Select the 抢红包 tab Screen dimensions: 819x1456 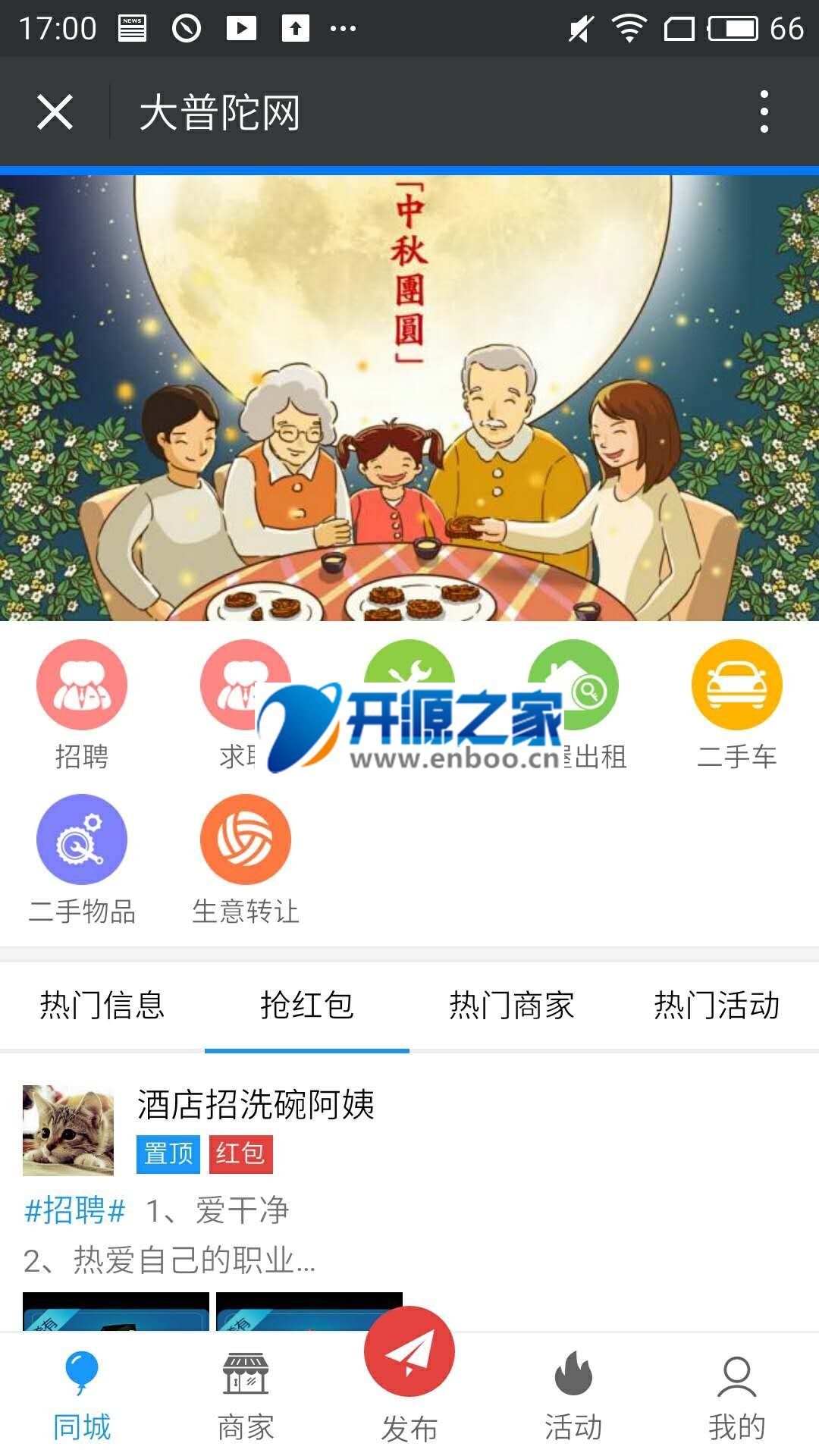(x=307, y=1006)
